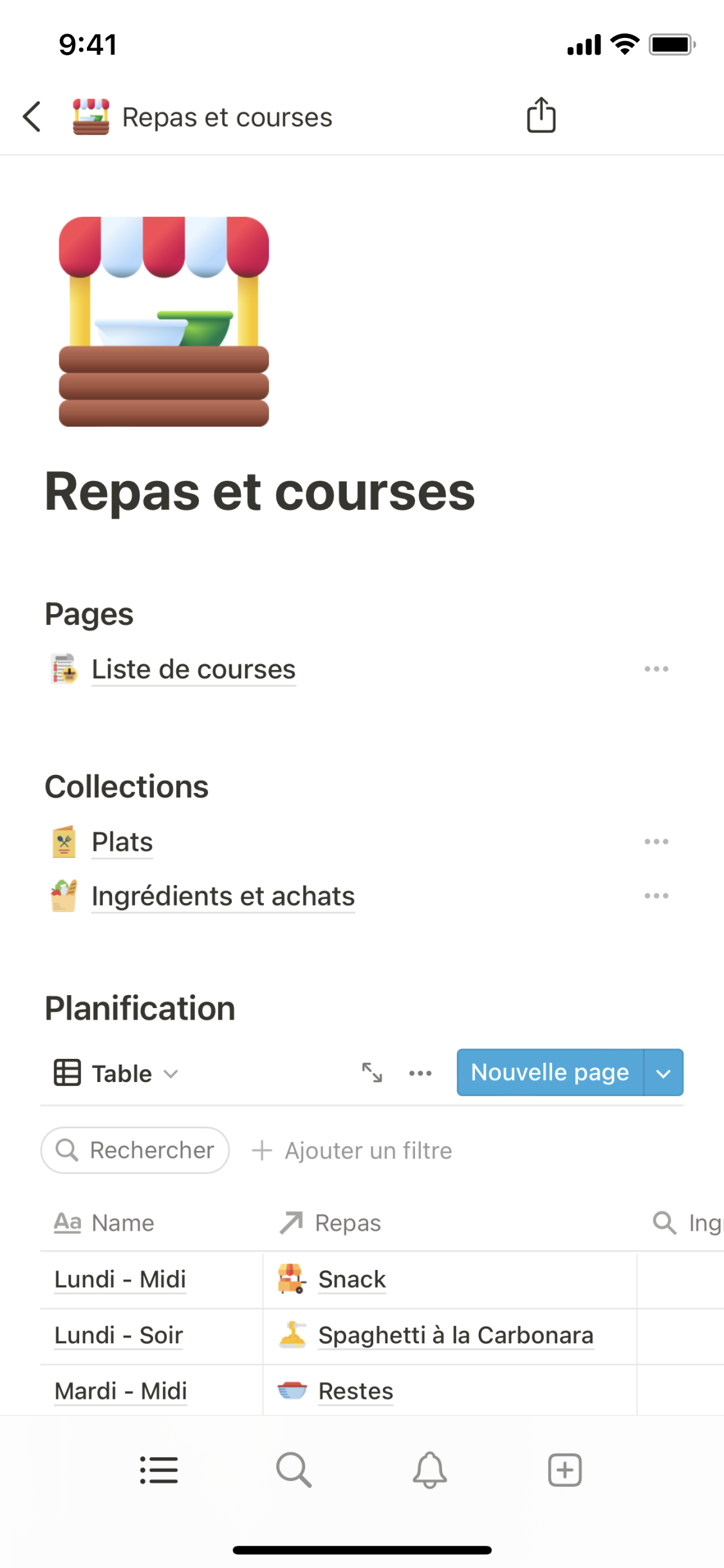Open the Spaghetti à la Carbonara dish

[x=456, y=1335]
